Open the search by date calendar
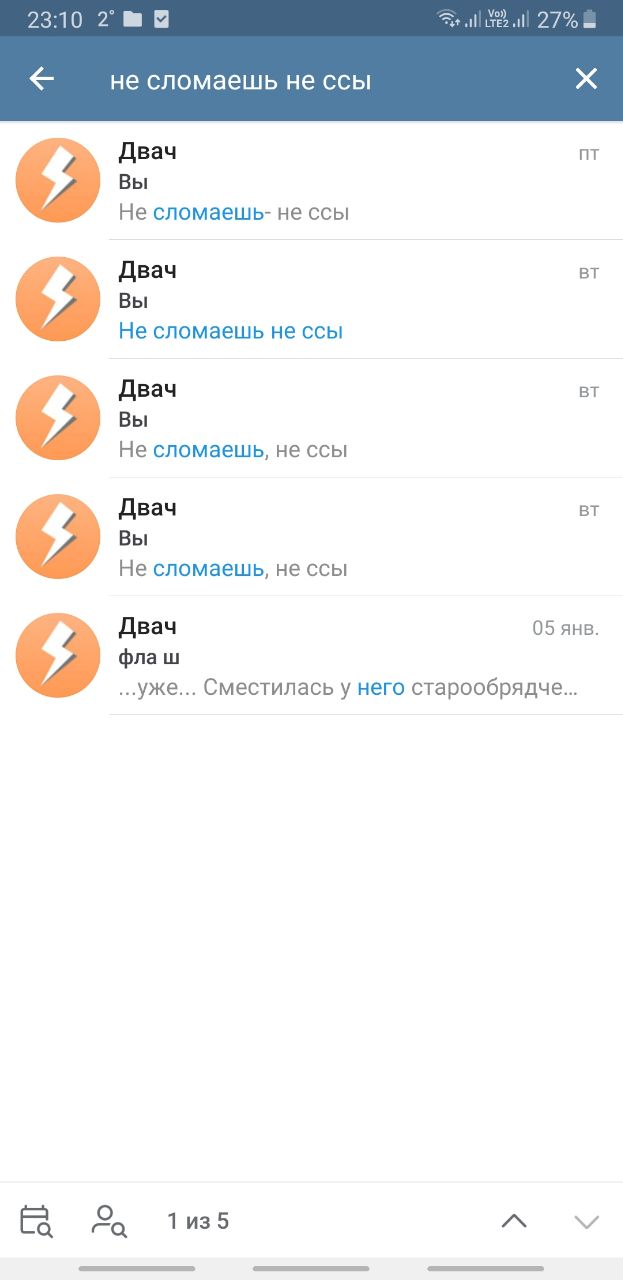This screenshot has height=1280, width=623. tap(36, 1221)
